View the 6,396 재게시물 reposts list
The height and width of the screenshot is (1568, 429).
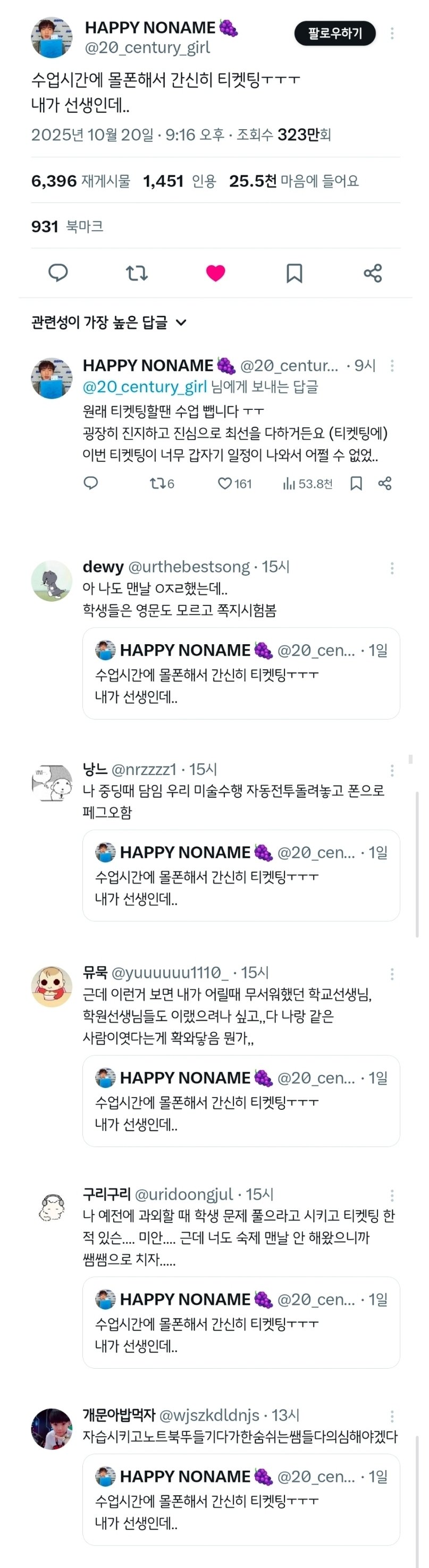tap(80, 181)
